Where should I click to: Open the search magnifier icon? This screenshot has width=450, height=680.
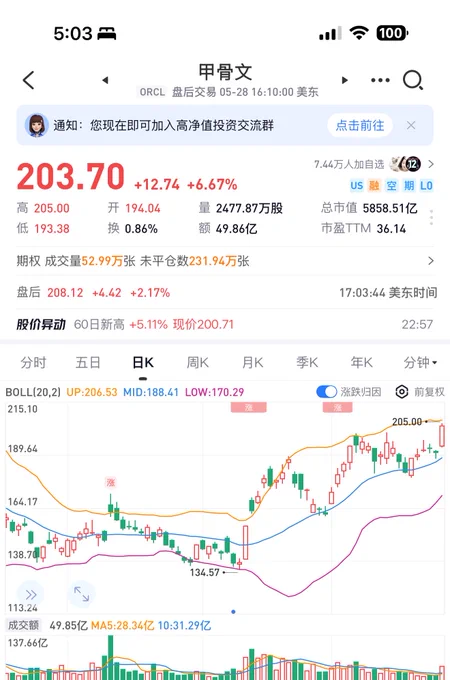point(413,80)
